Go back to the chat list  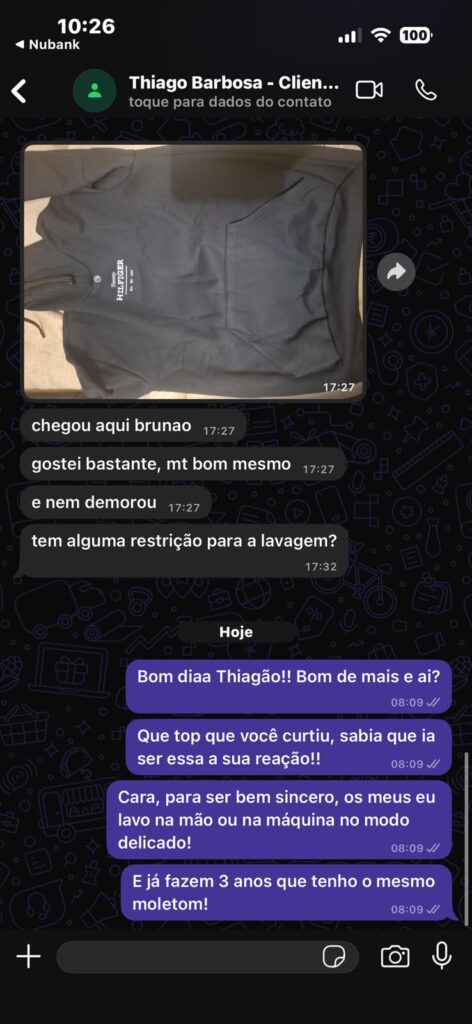click(20, 91)
